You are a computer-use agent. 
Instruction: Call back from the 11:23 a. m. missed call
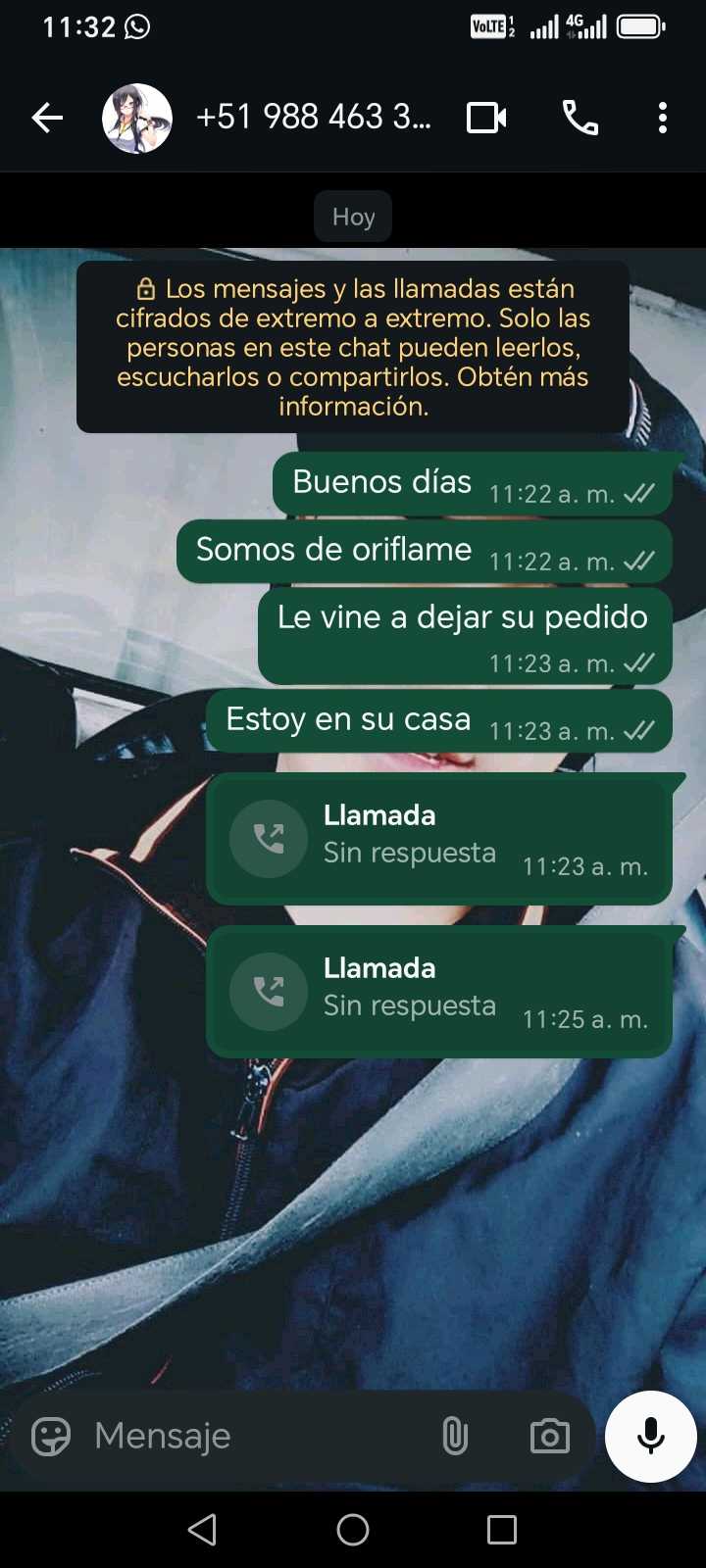[x=269, y=838]
